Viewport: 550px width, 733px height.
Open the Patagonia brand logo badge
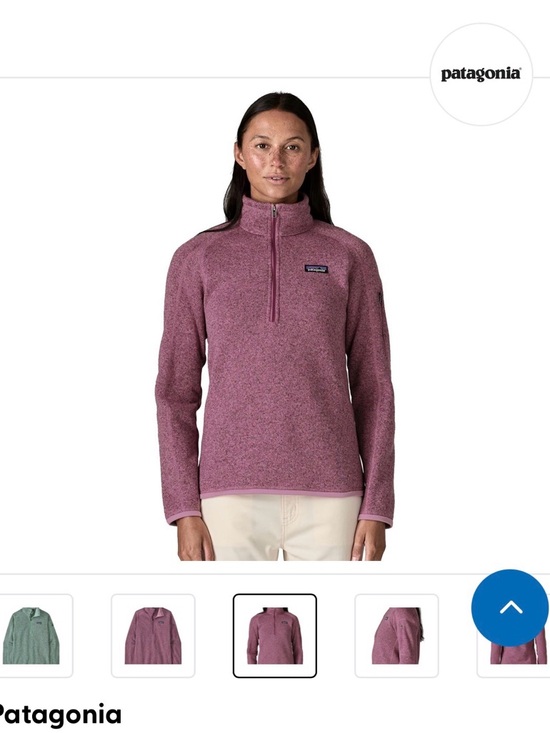click(481, 74)
